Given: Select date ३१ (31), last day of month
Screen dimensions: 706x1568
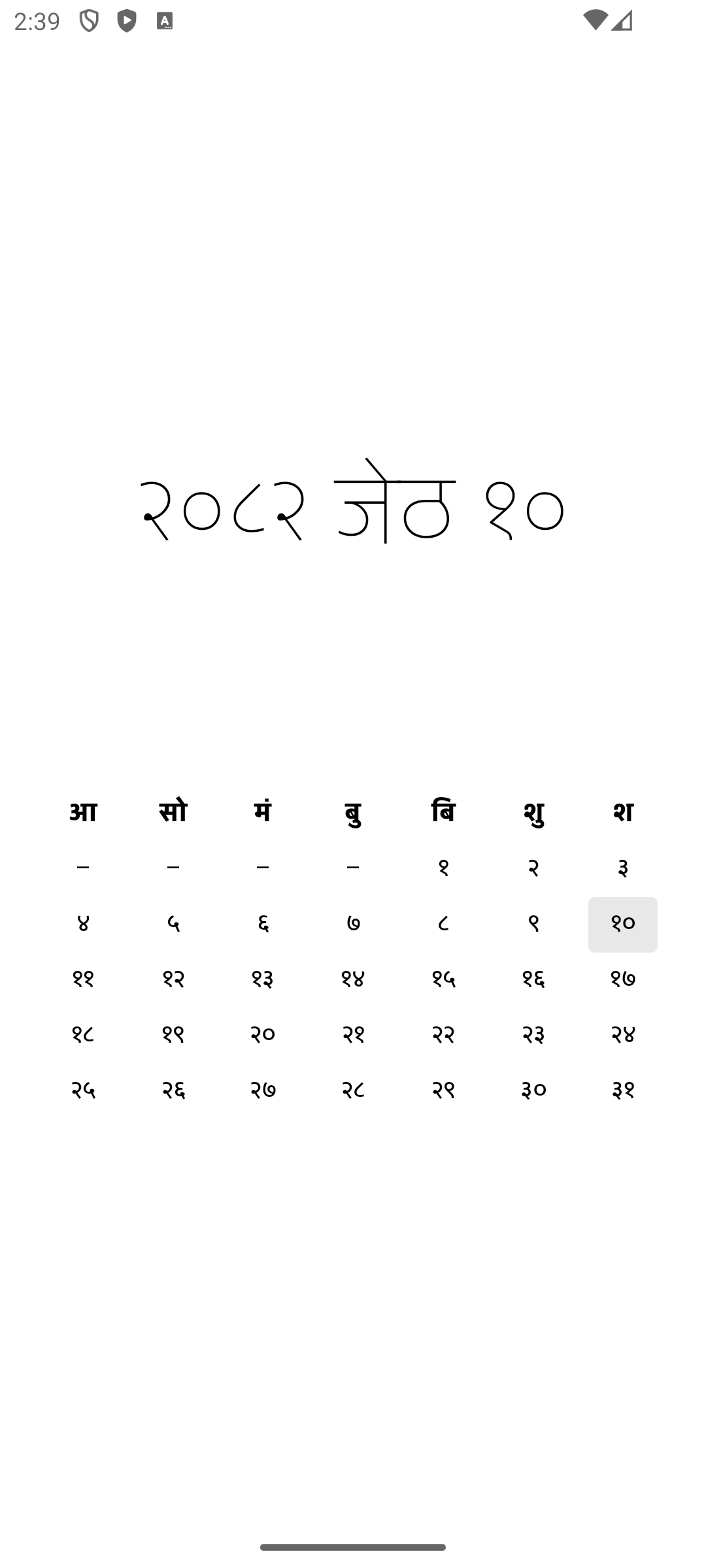Looking at the screenshot, I should coord(622,1090).
